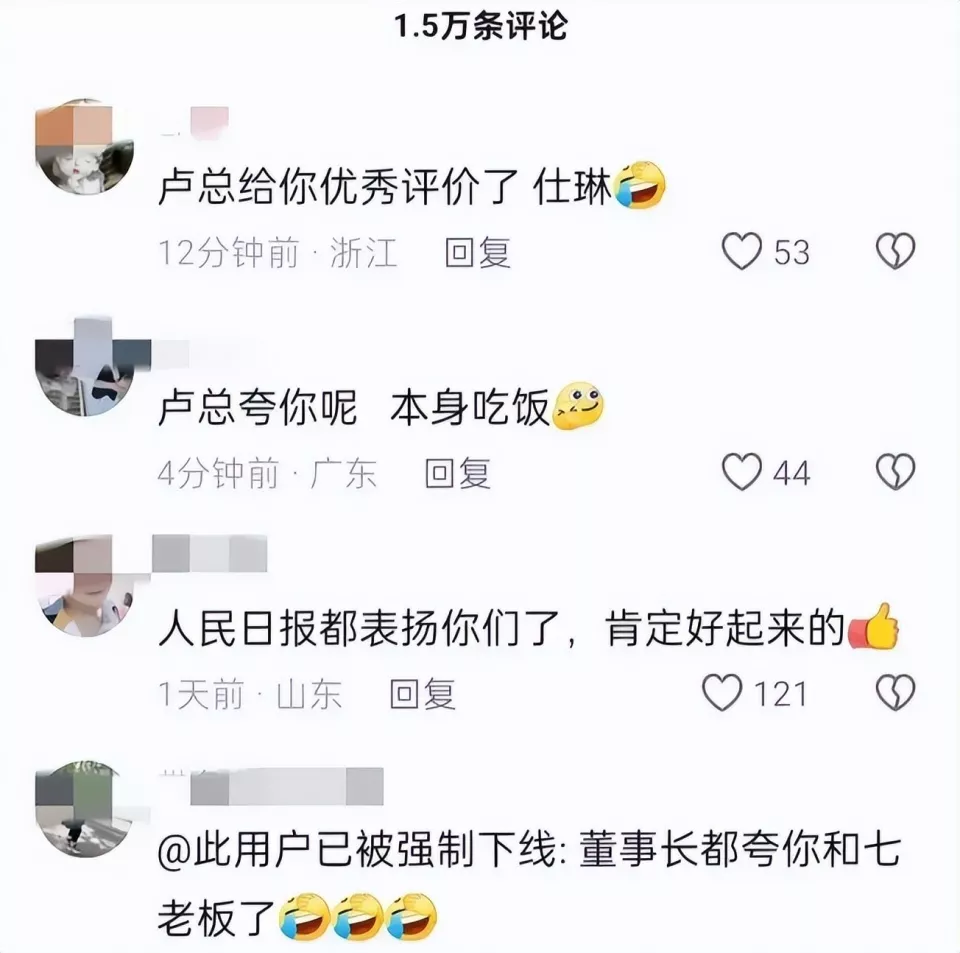Dislike the comment with 44 likes
This screenshot has height=953, width=960.
895,472
